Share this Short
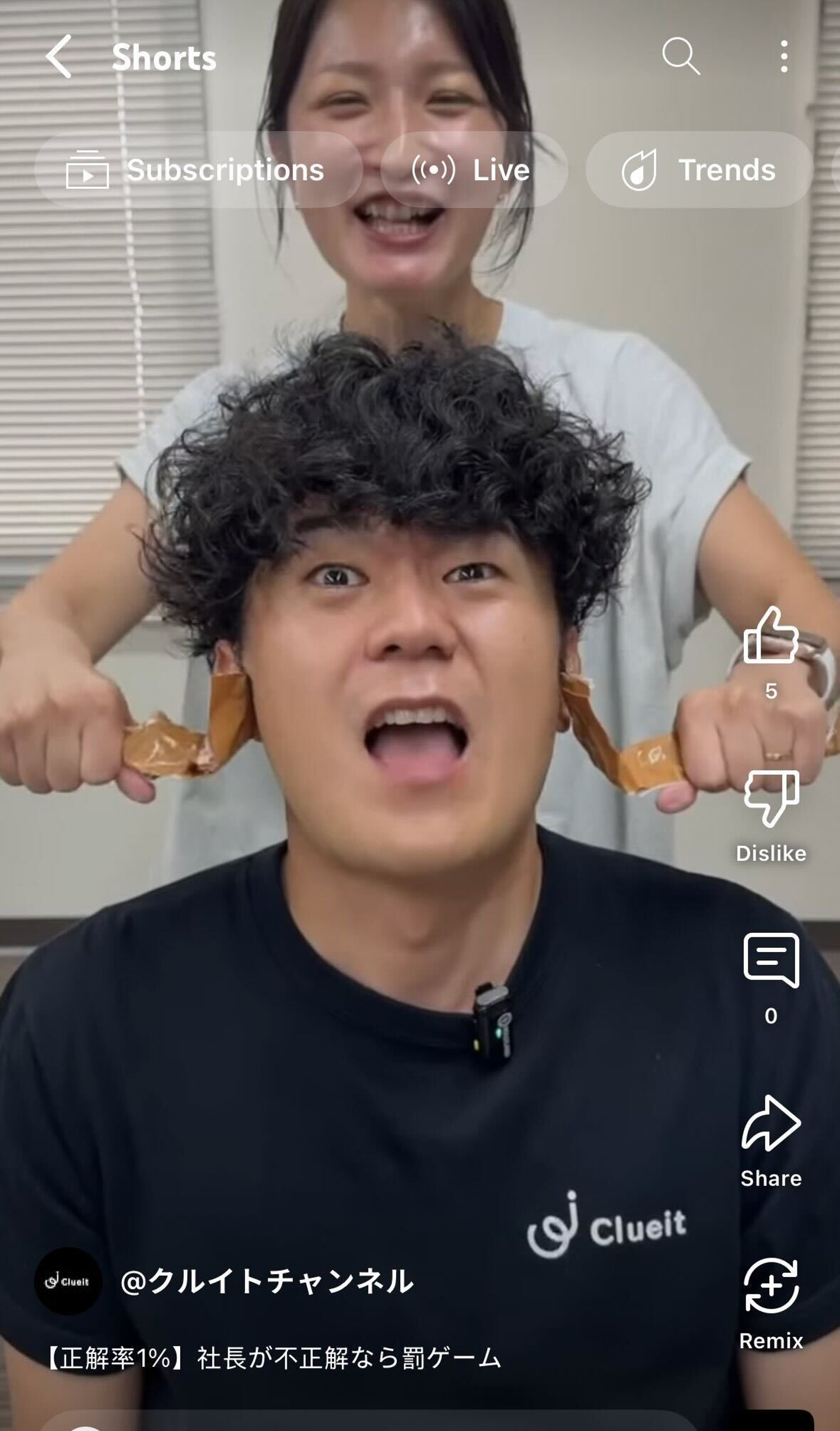 tap(771, 1125)
